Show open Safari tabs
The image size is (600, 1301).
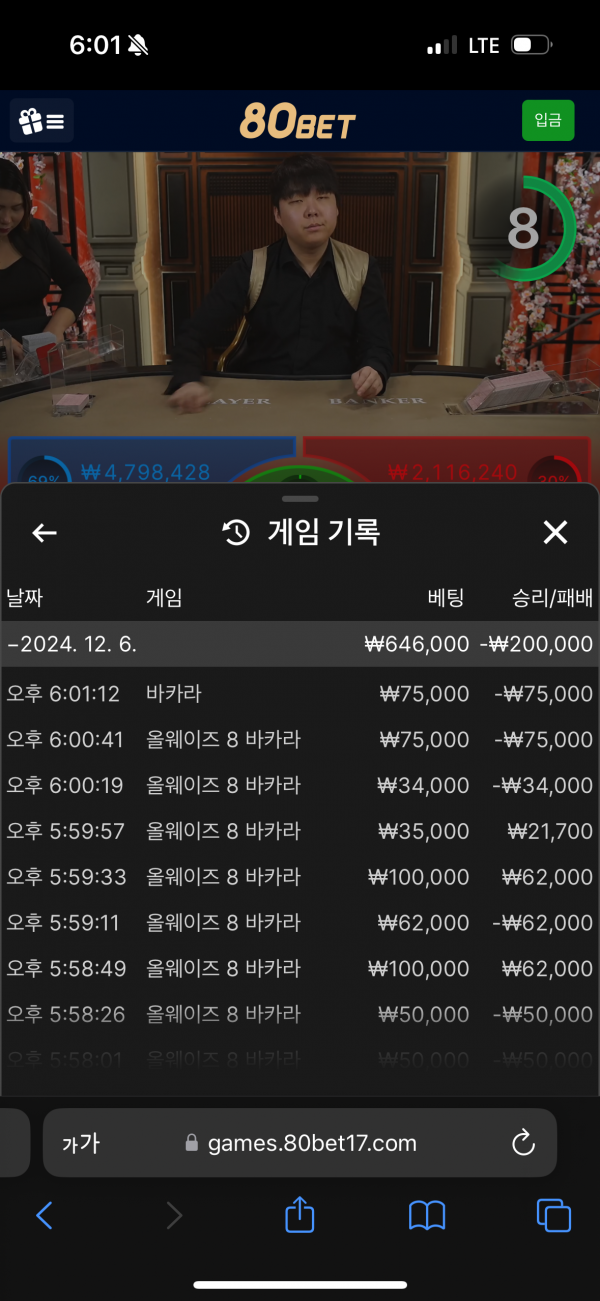pyautogui.click(x=553, y=1215)
